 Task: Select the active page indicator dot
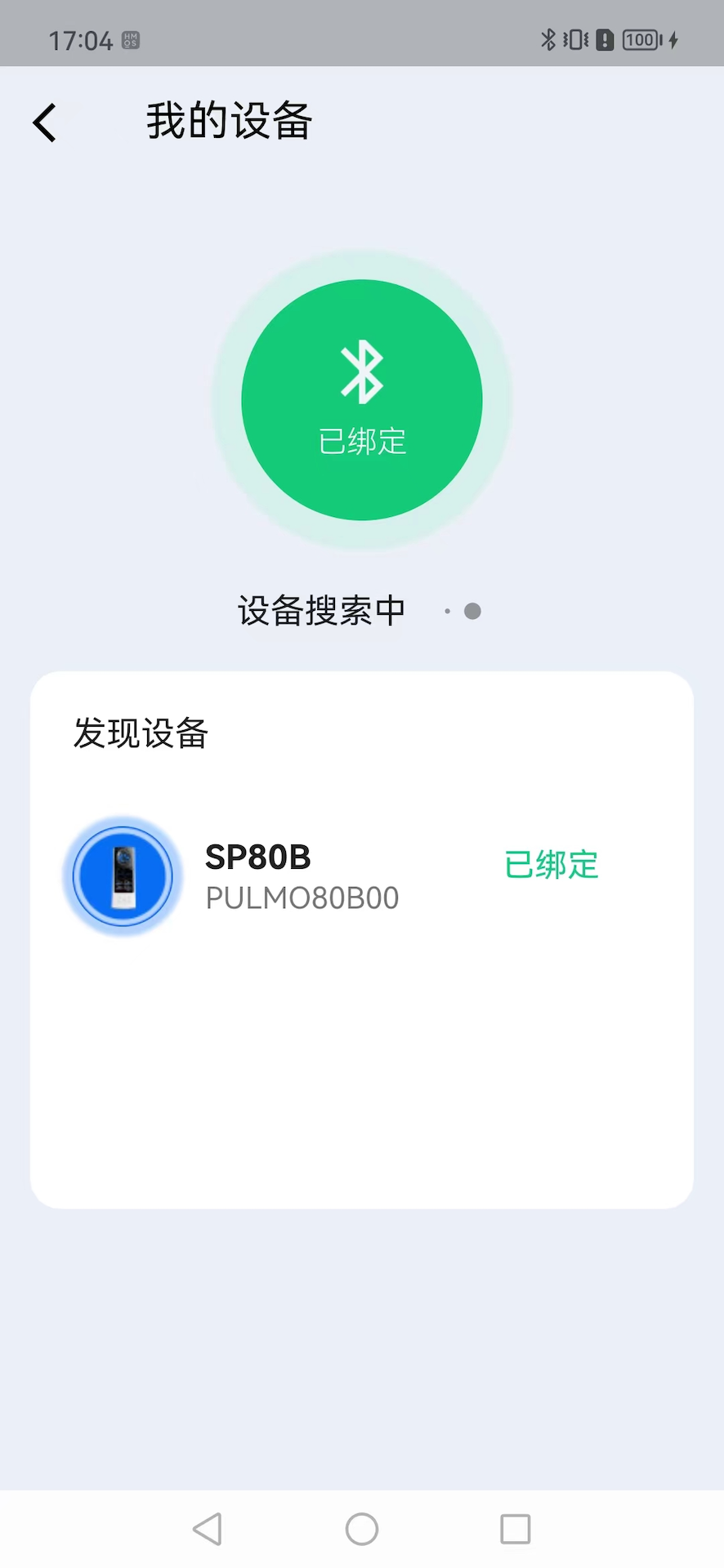pyautogui.click(x=472, y=611)
